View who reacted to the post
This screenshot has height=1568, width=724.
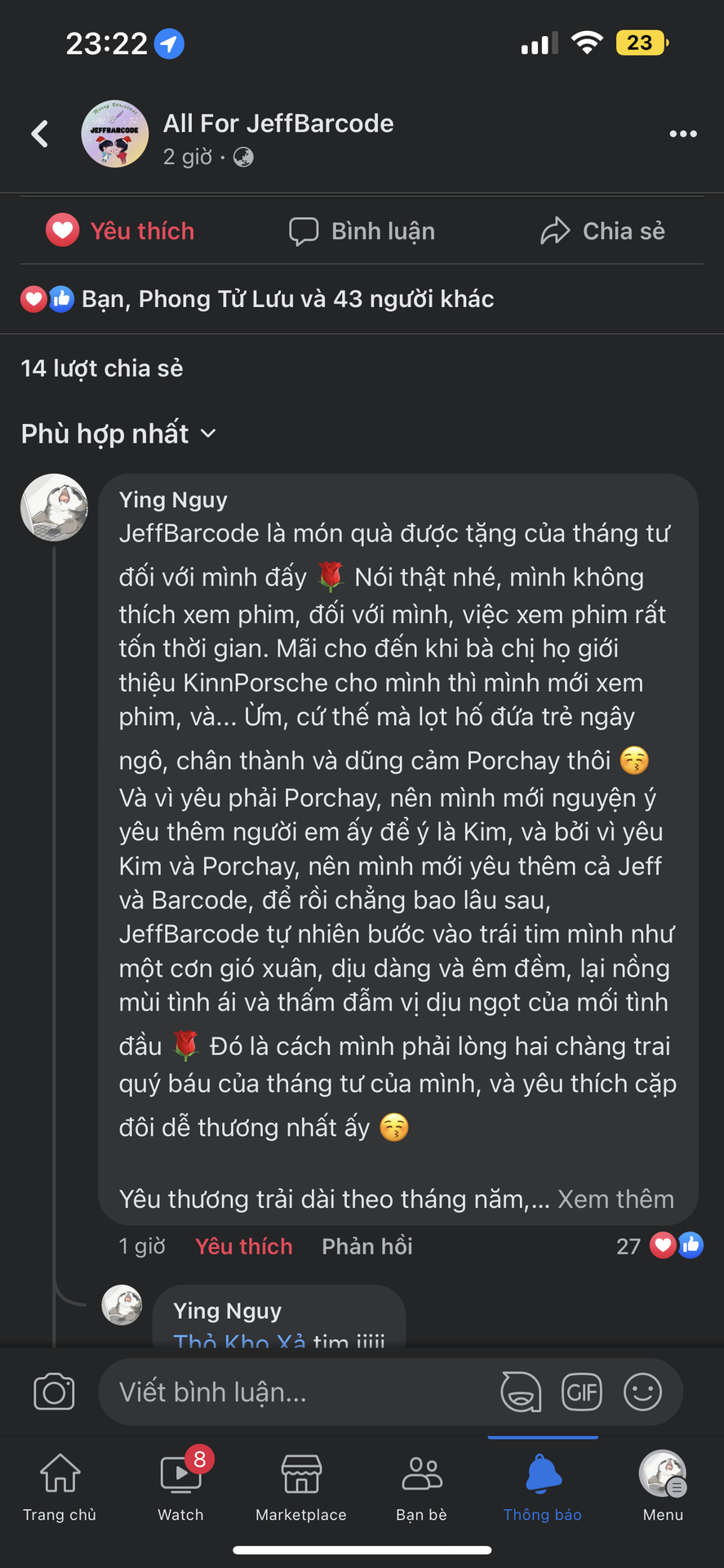click(257, 299)
